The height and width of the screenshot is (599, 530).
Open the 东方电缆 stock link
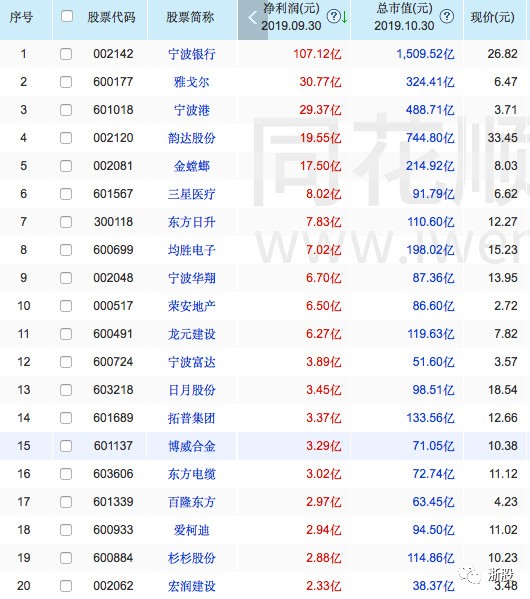[191, 474]
